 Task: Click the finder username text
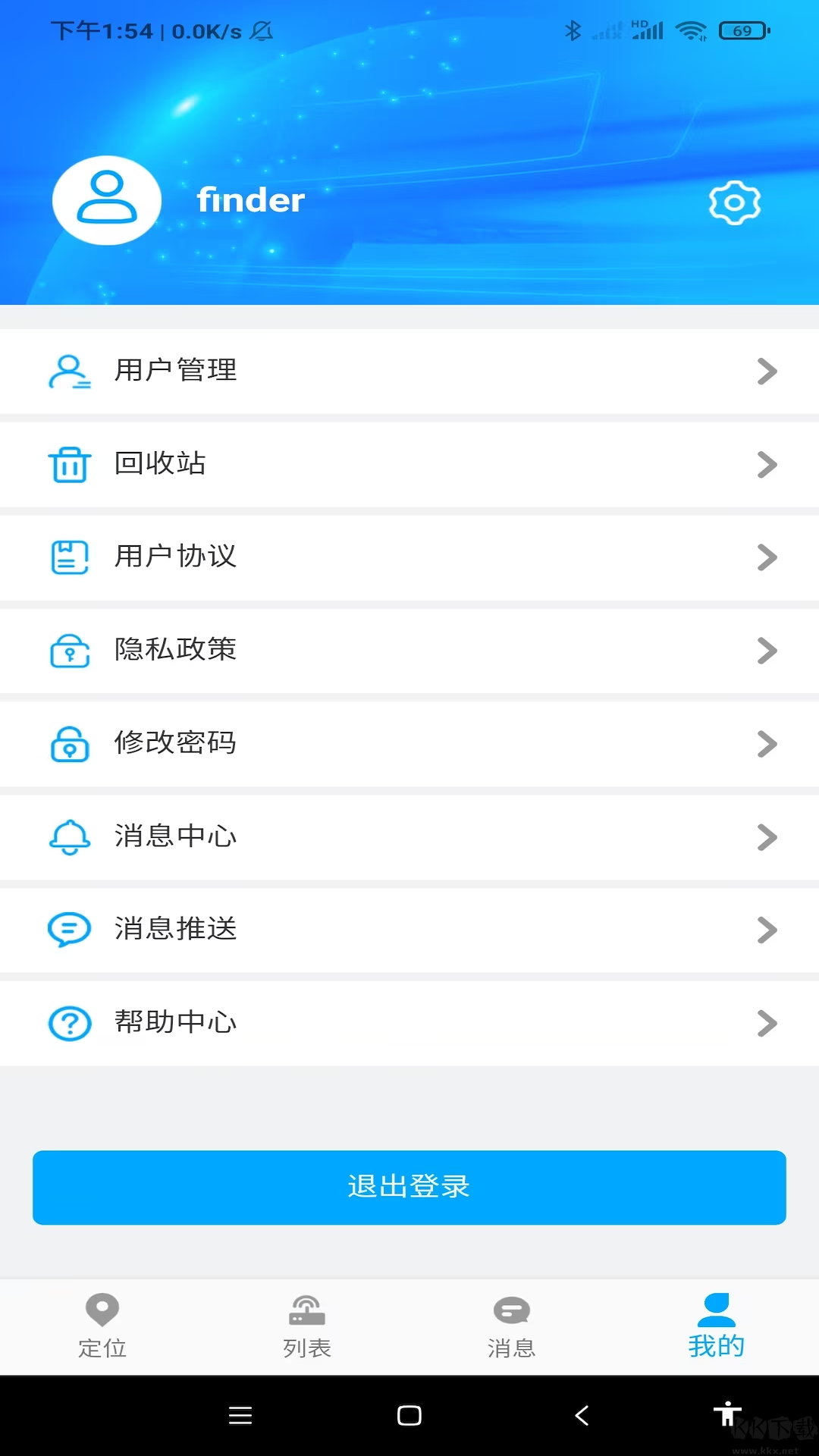tap(249, 200)
